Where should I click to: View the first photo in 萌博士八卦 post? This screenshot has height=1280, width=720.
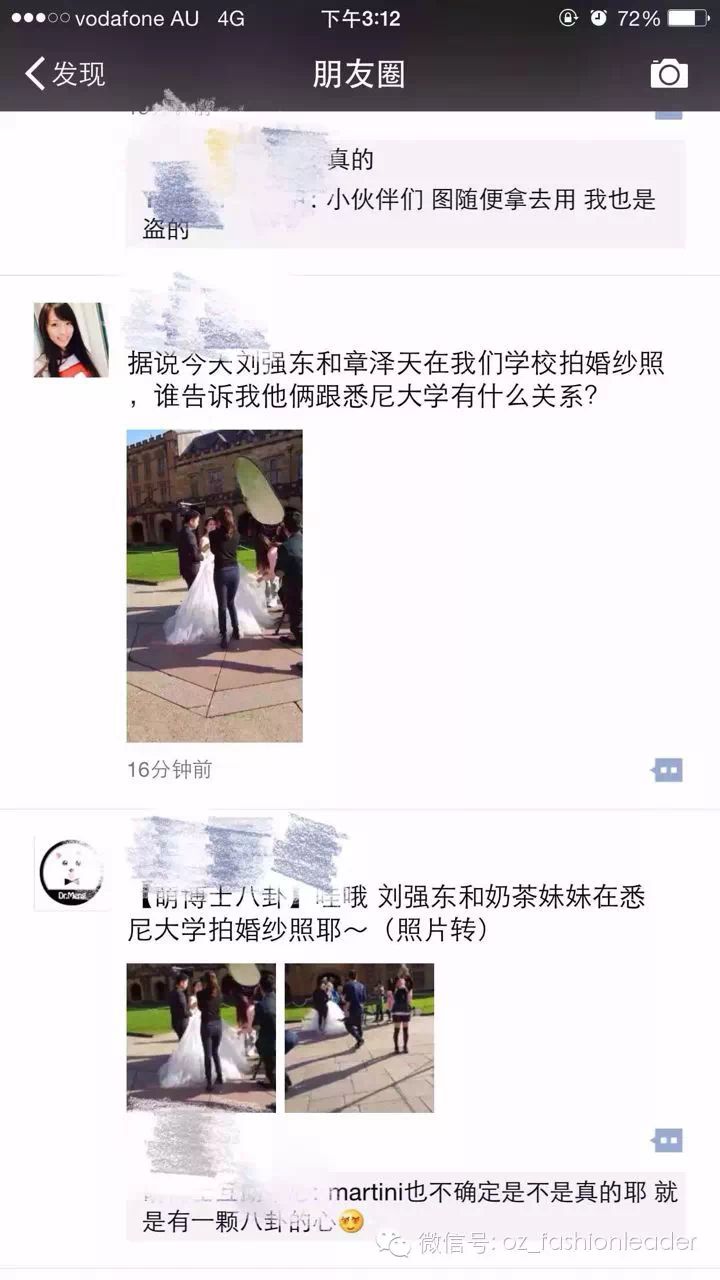201,1037
